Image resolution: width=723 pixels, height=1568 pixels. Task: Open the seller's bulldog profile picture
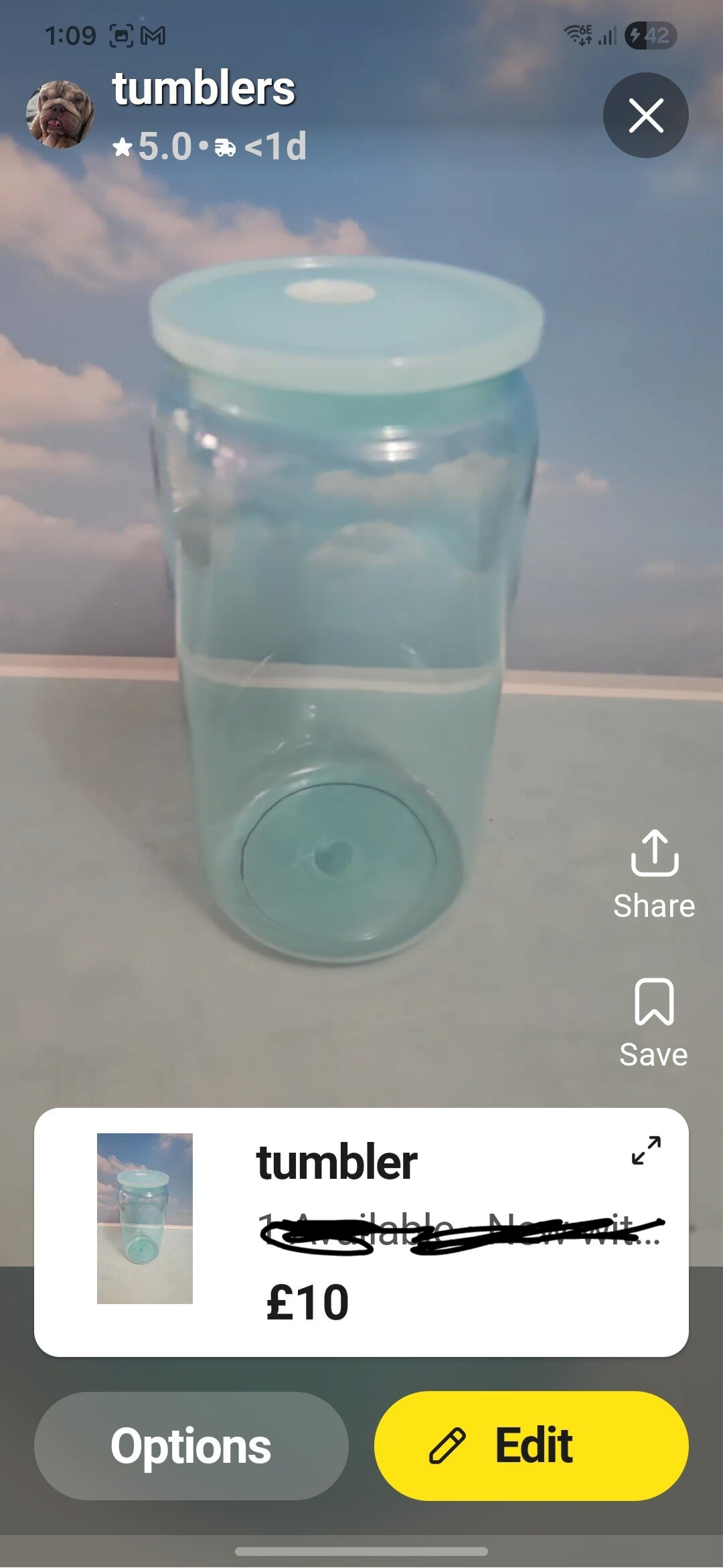(60, 114)
